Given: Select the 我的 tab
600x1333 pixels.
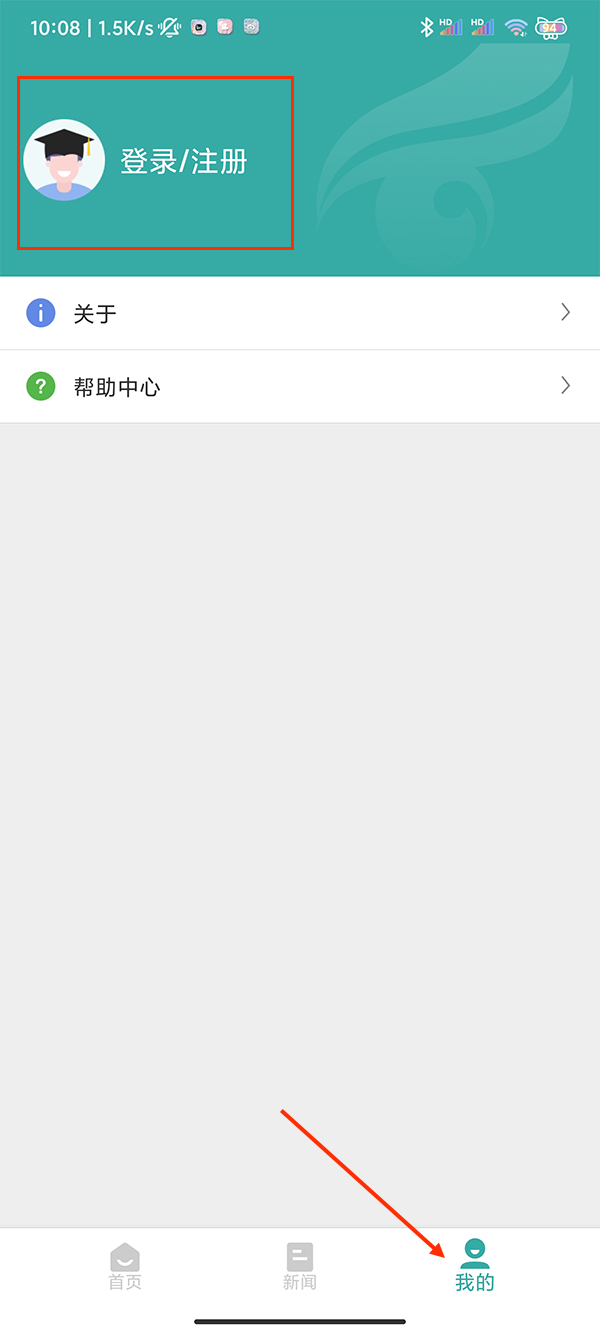Looking at the screenshot, I should click(475, 1266).
